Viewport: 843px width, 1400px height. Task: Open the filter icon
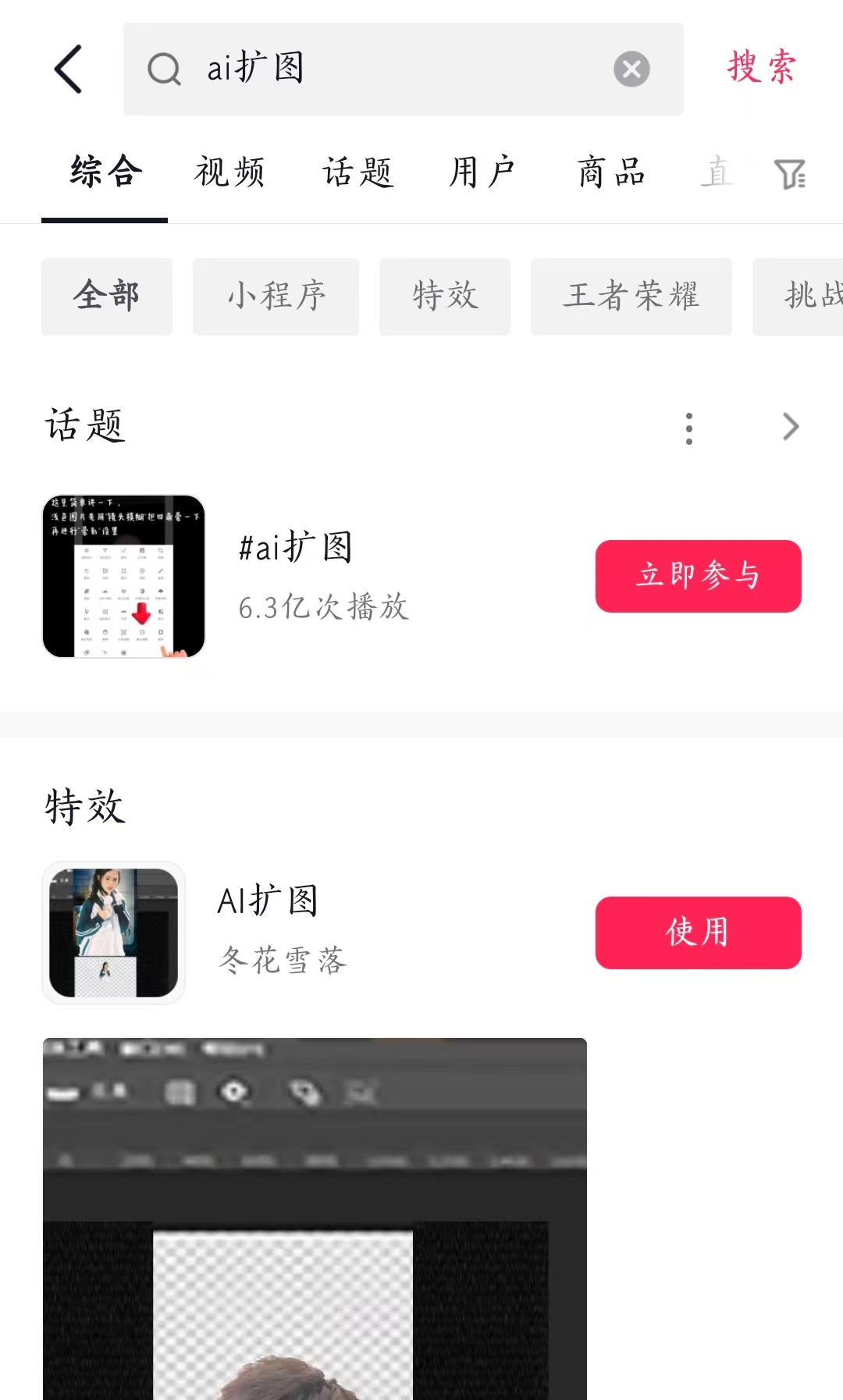pyautogui.click(x=789, y=173)
